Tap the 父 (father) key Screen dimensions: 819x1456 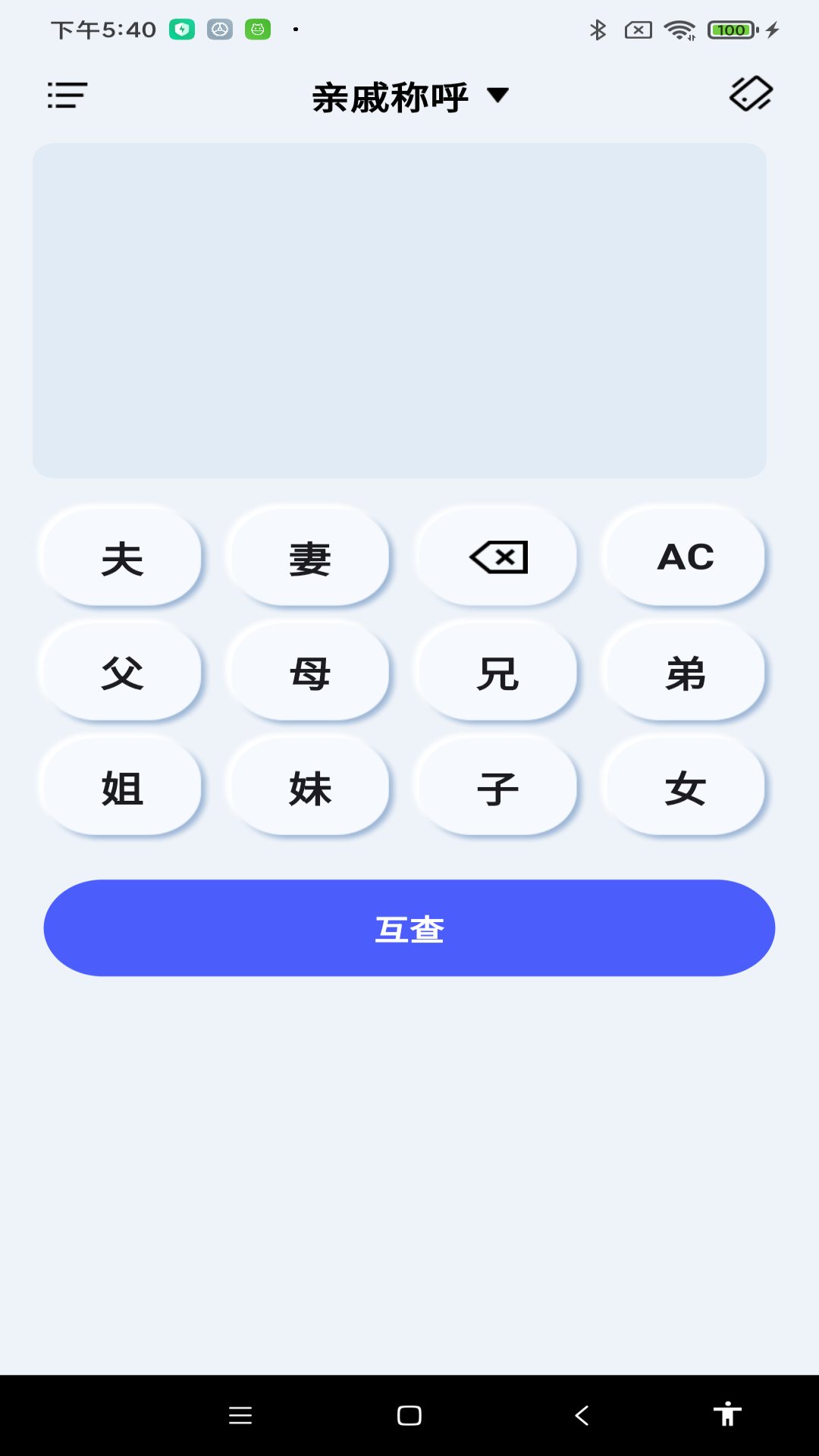[121, 673]
